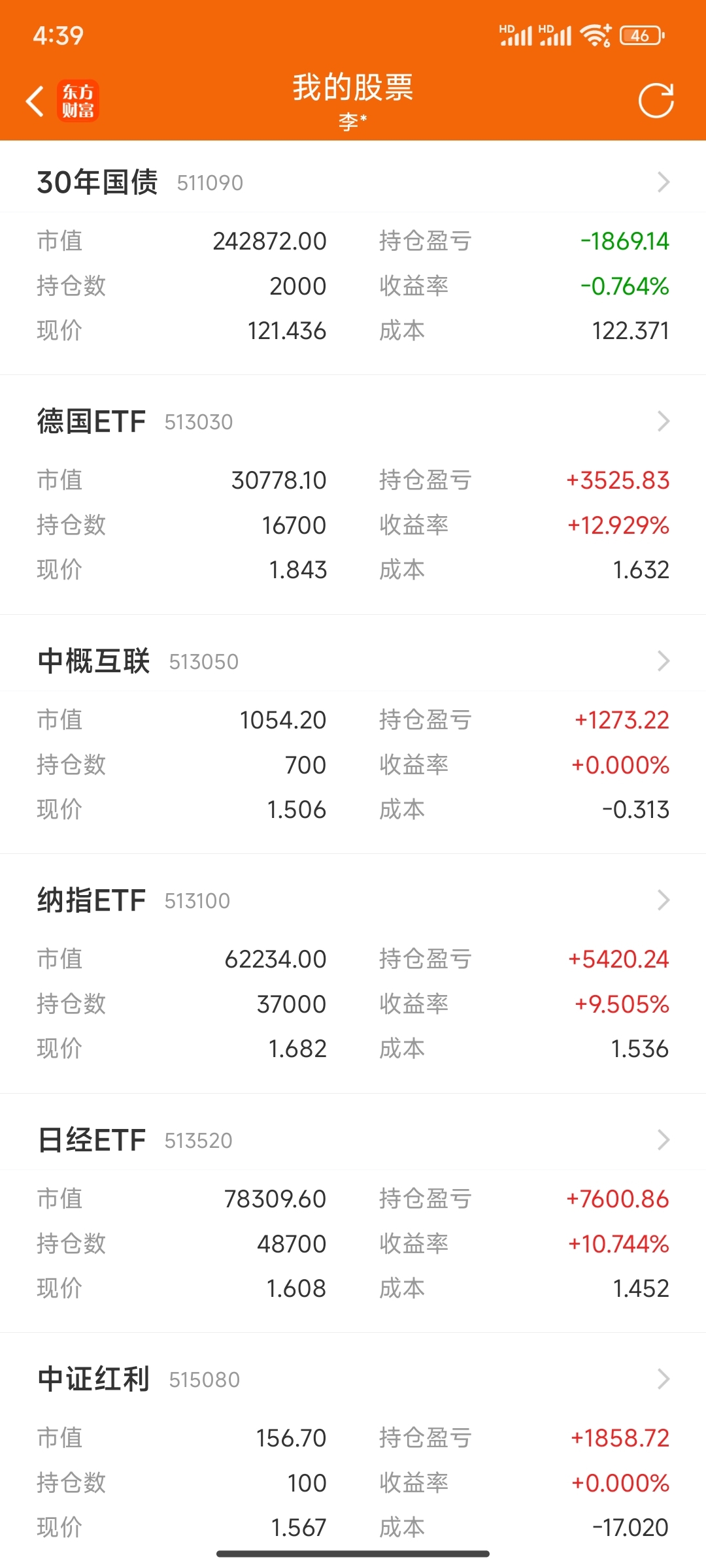This screenshot has width=706, height=1568.
Task: Open 30年国债 511090 holding details
Action: click(x=353, y=182)
